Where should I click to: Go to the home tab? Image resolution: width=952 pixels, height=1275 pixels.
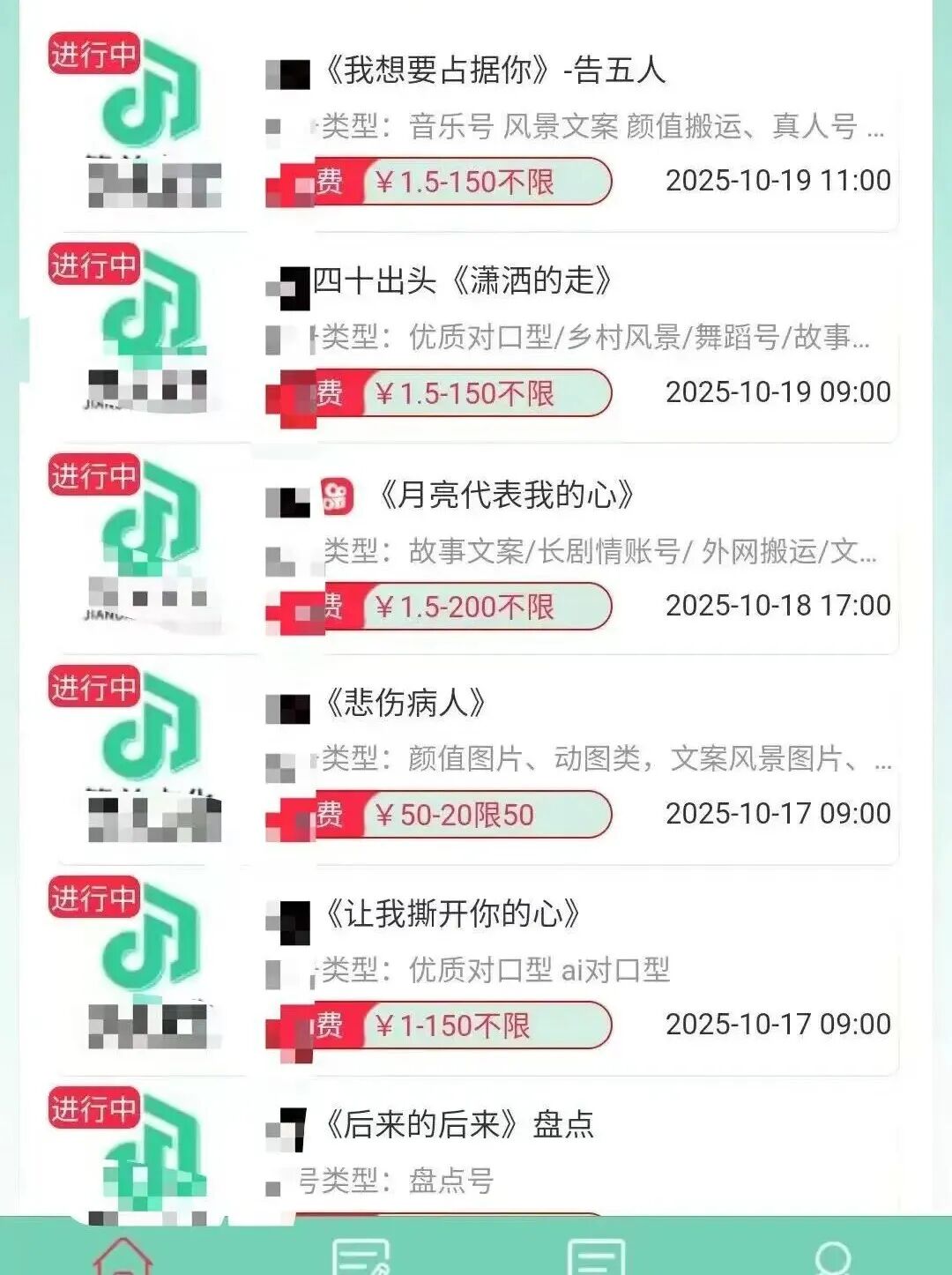123,1256
